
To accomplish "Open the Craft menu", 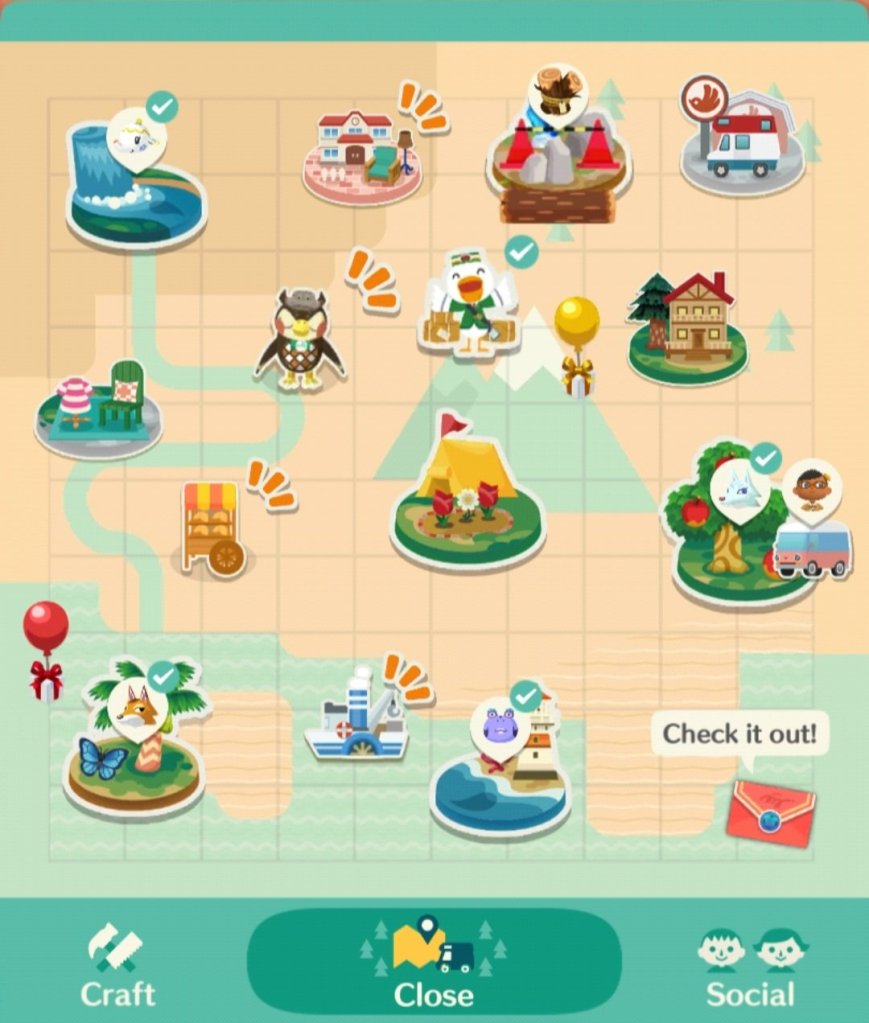I will click(118, 964).
